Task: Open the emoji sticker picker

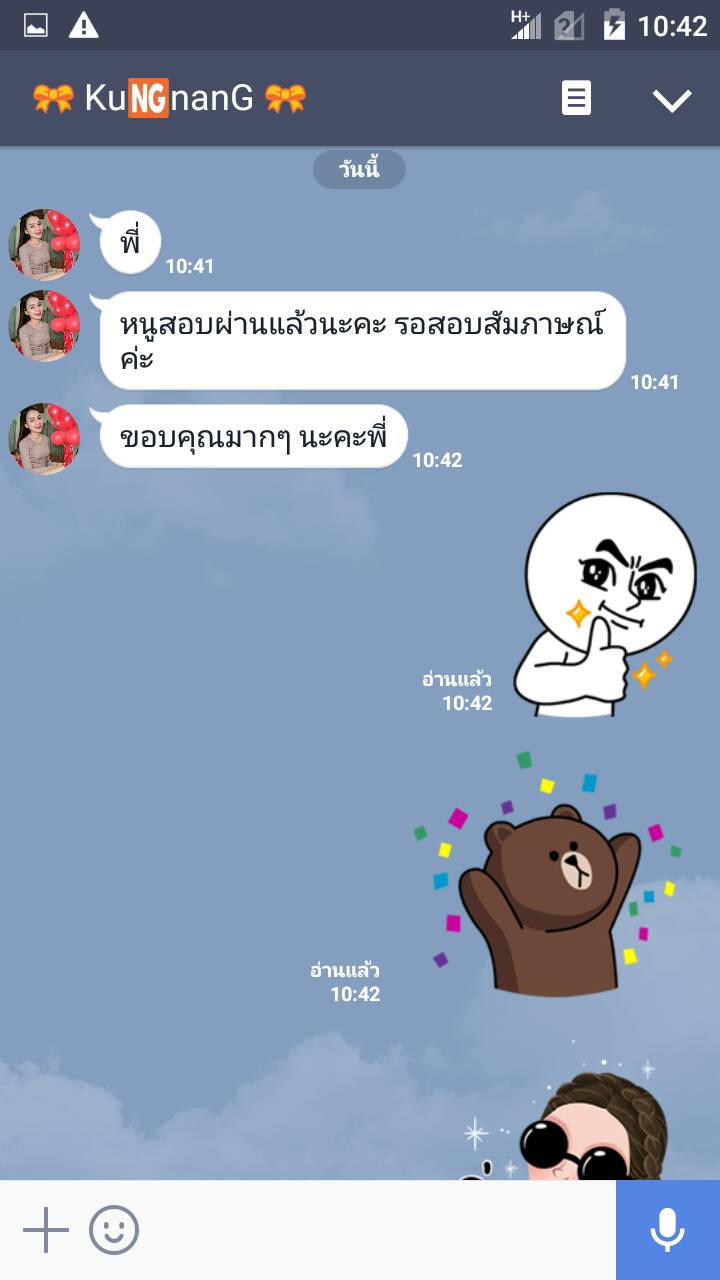Action: tap(114, 1230)
